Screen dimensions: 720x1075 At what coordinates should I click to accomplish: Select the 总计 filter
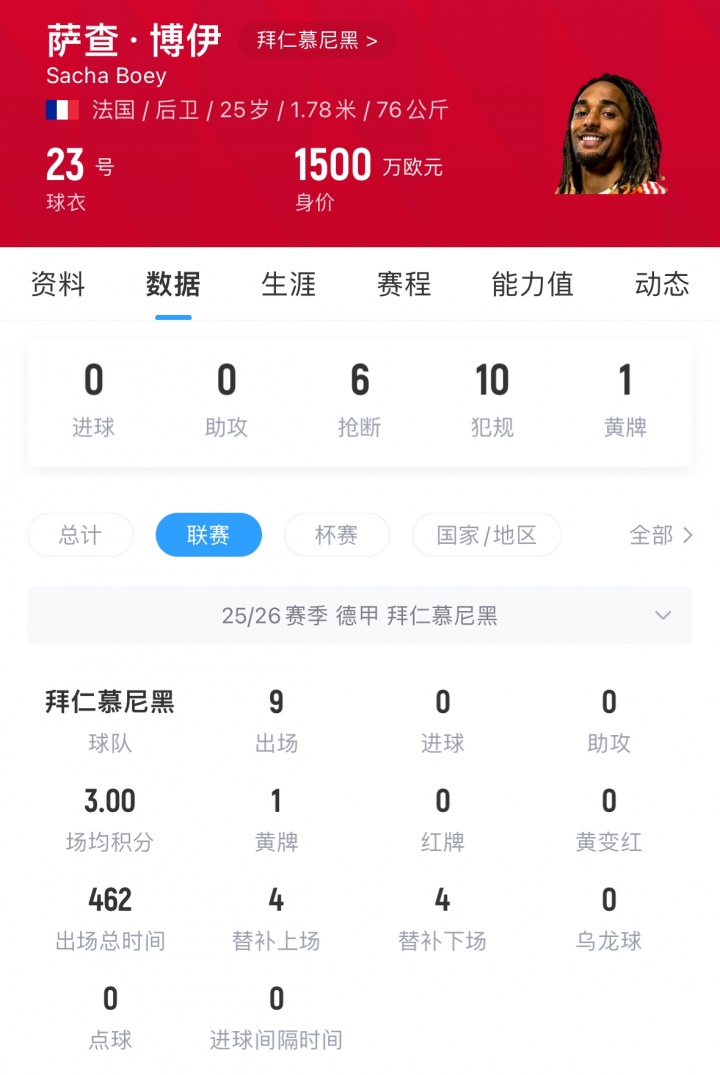(80, 535)
